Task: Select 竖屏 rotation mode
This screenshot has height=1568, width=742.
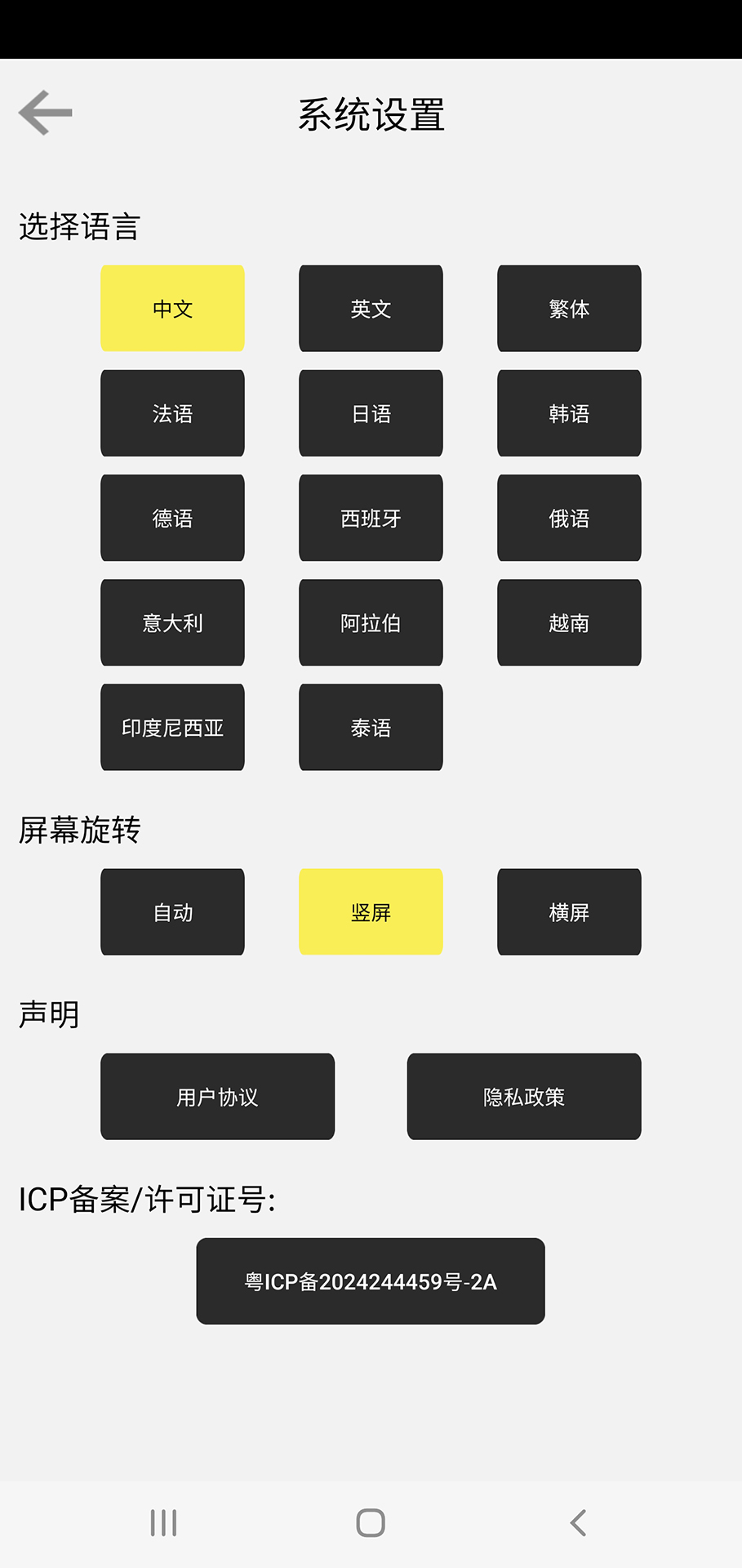Action: click(371, 912)
